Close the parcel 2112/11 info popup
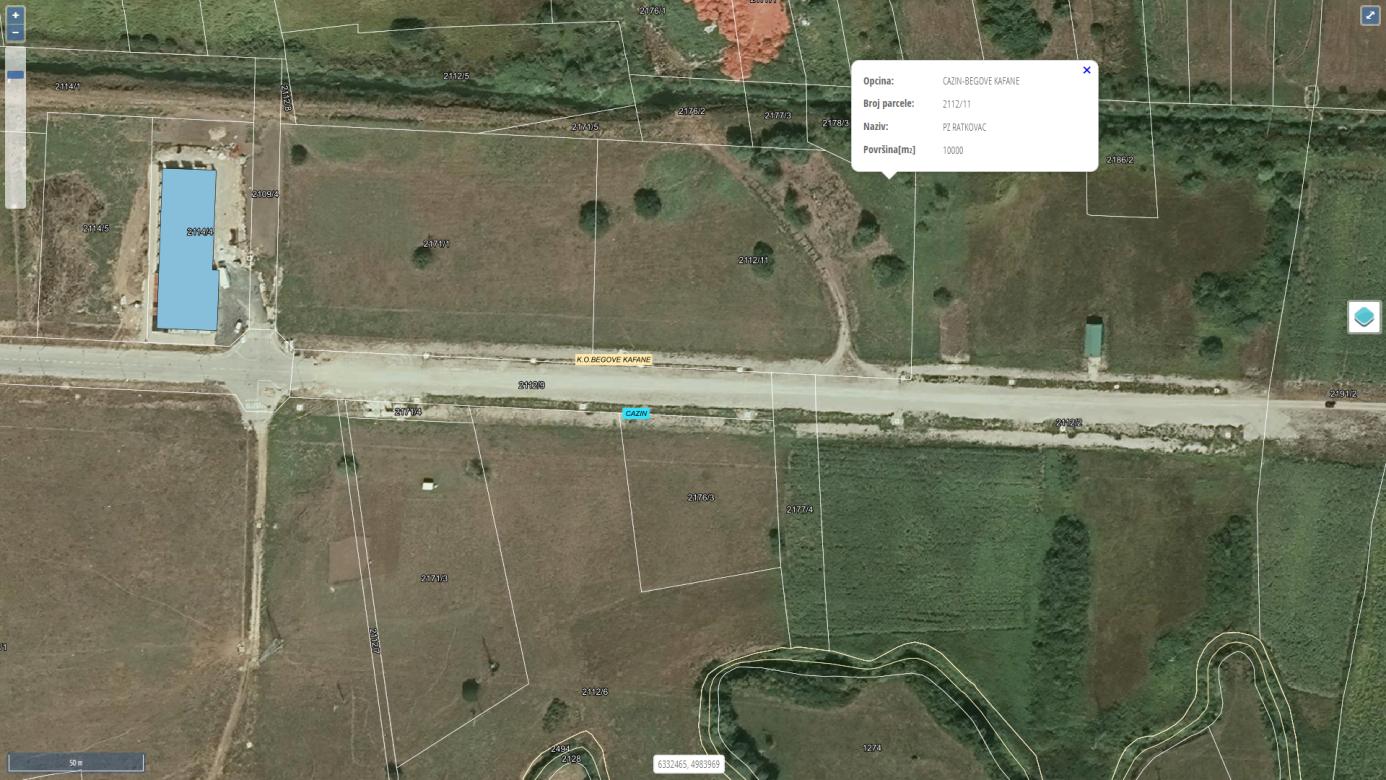This screenshot has width=1386, height=780. (x=1087, y=70)
